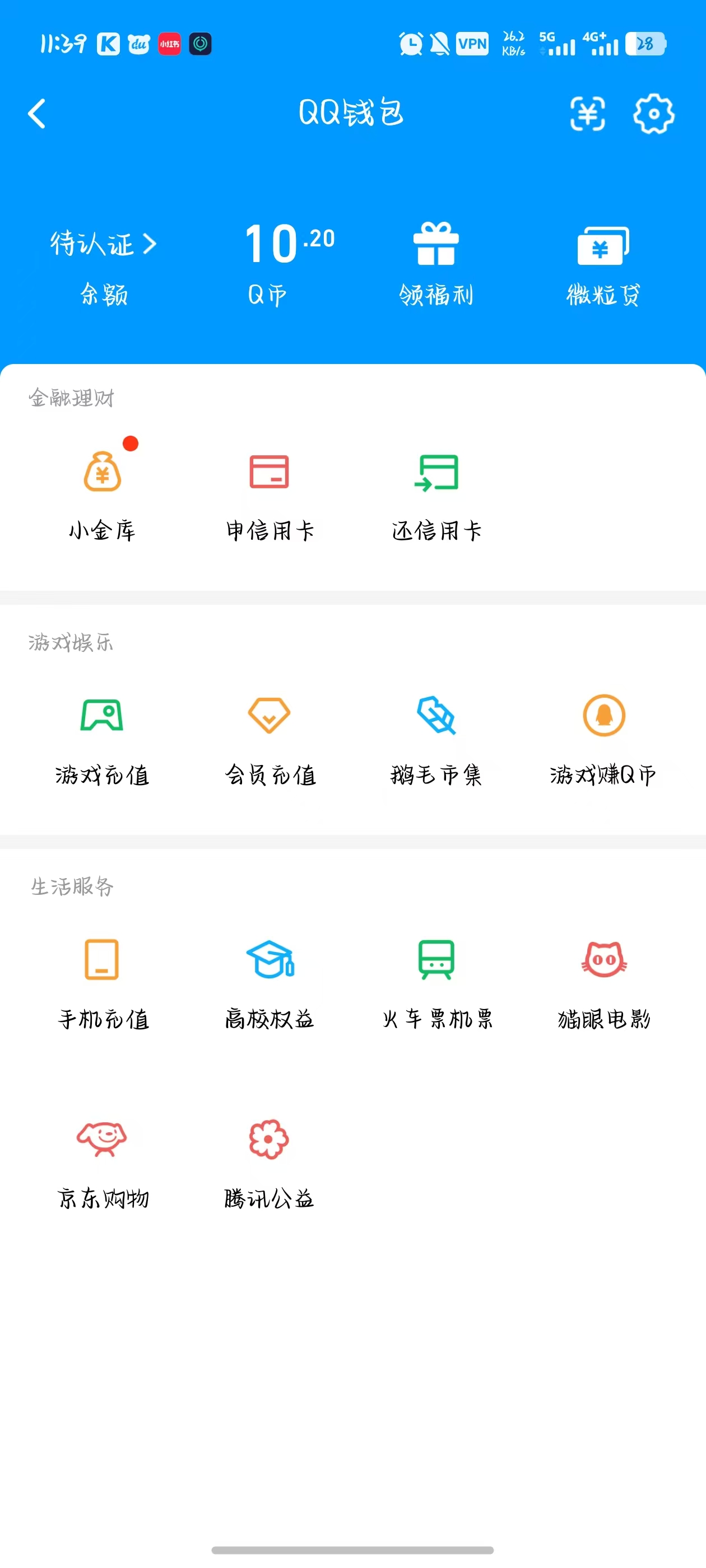
Task: Go back with the arrow
Action: point(36,114)
